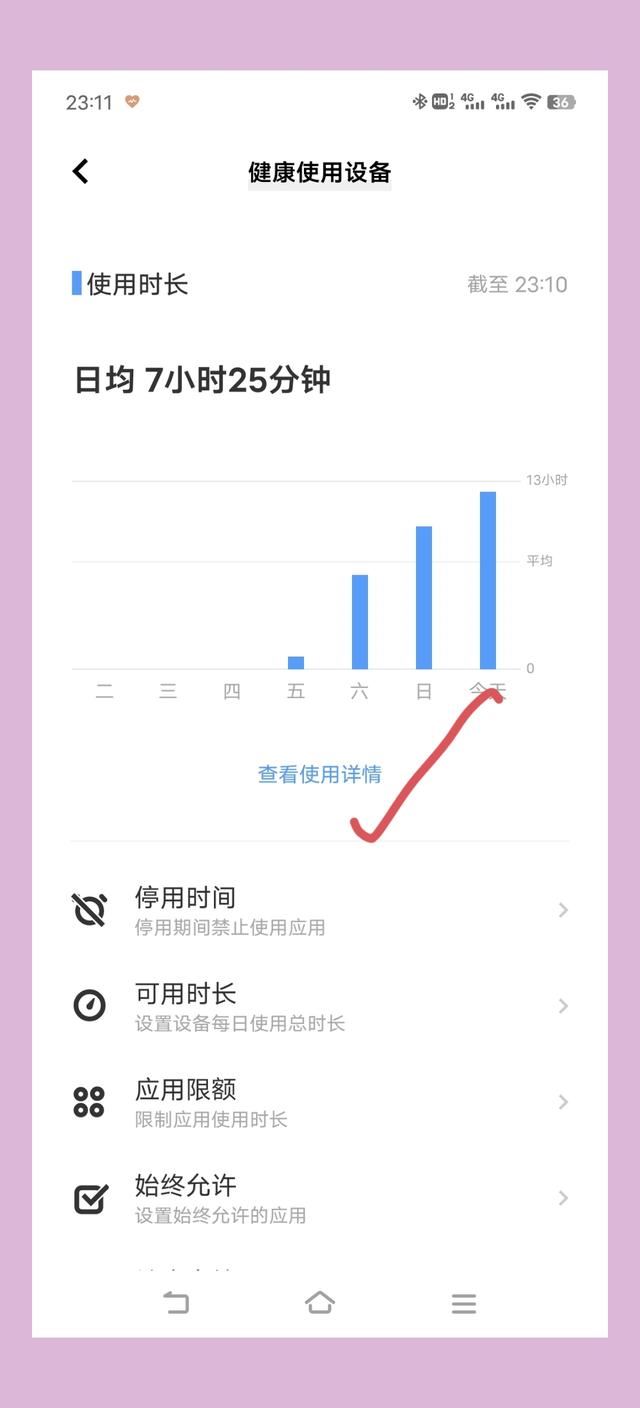
Task: Open 停用时间 settings
Action: point(320,910)
